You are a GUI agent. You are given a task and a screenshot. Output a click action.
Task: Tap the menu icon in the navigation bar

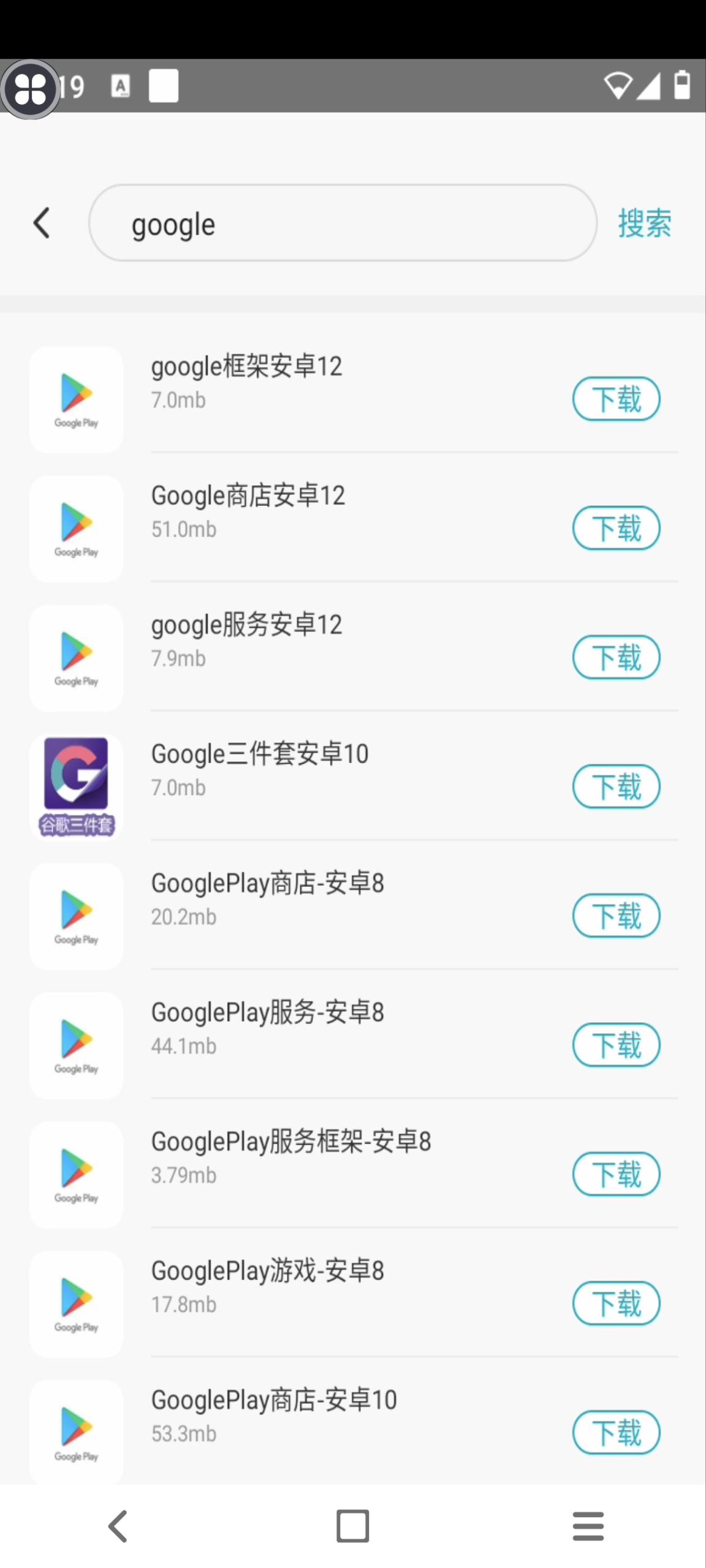click(x=587, y=1526)
